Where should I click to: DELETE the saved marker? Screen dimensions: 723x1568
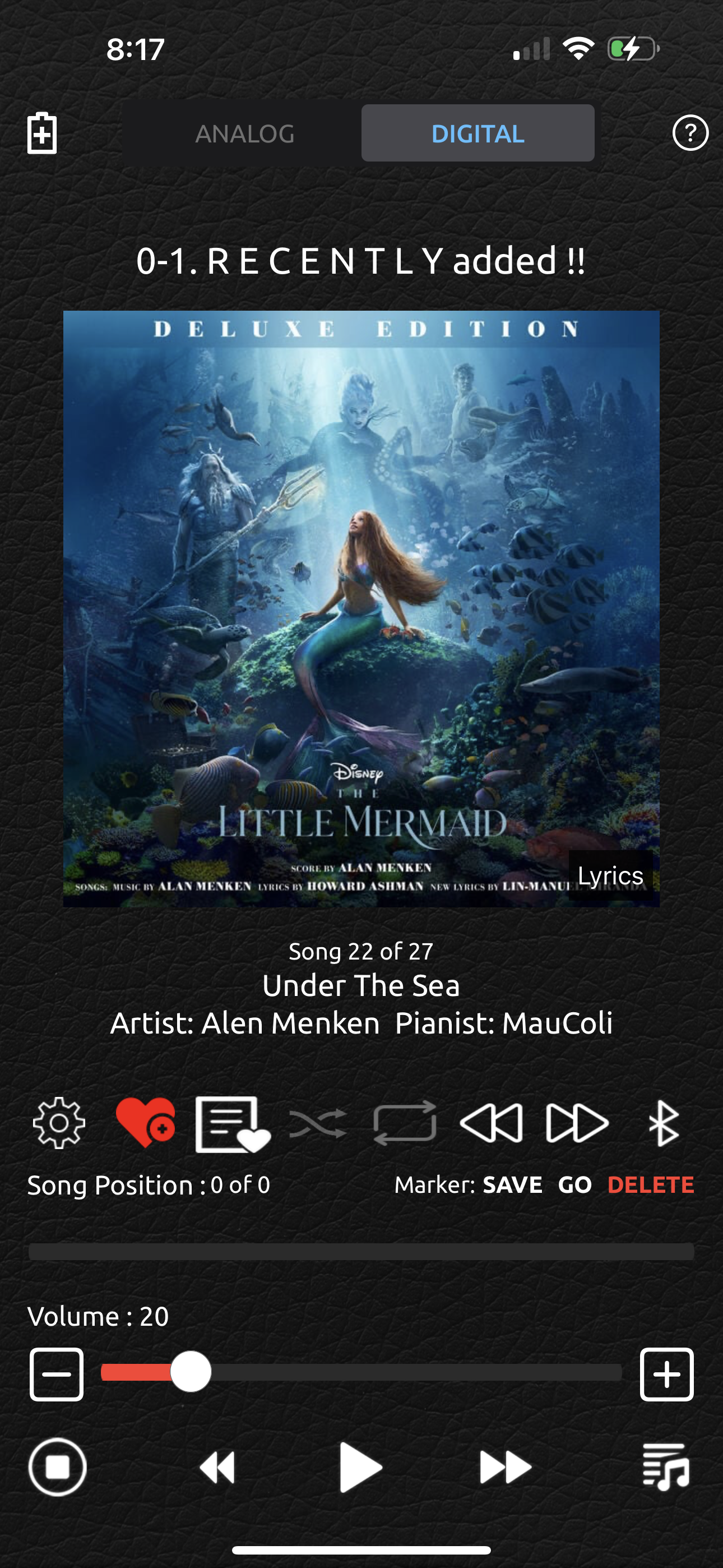[x=651, y=1184]
